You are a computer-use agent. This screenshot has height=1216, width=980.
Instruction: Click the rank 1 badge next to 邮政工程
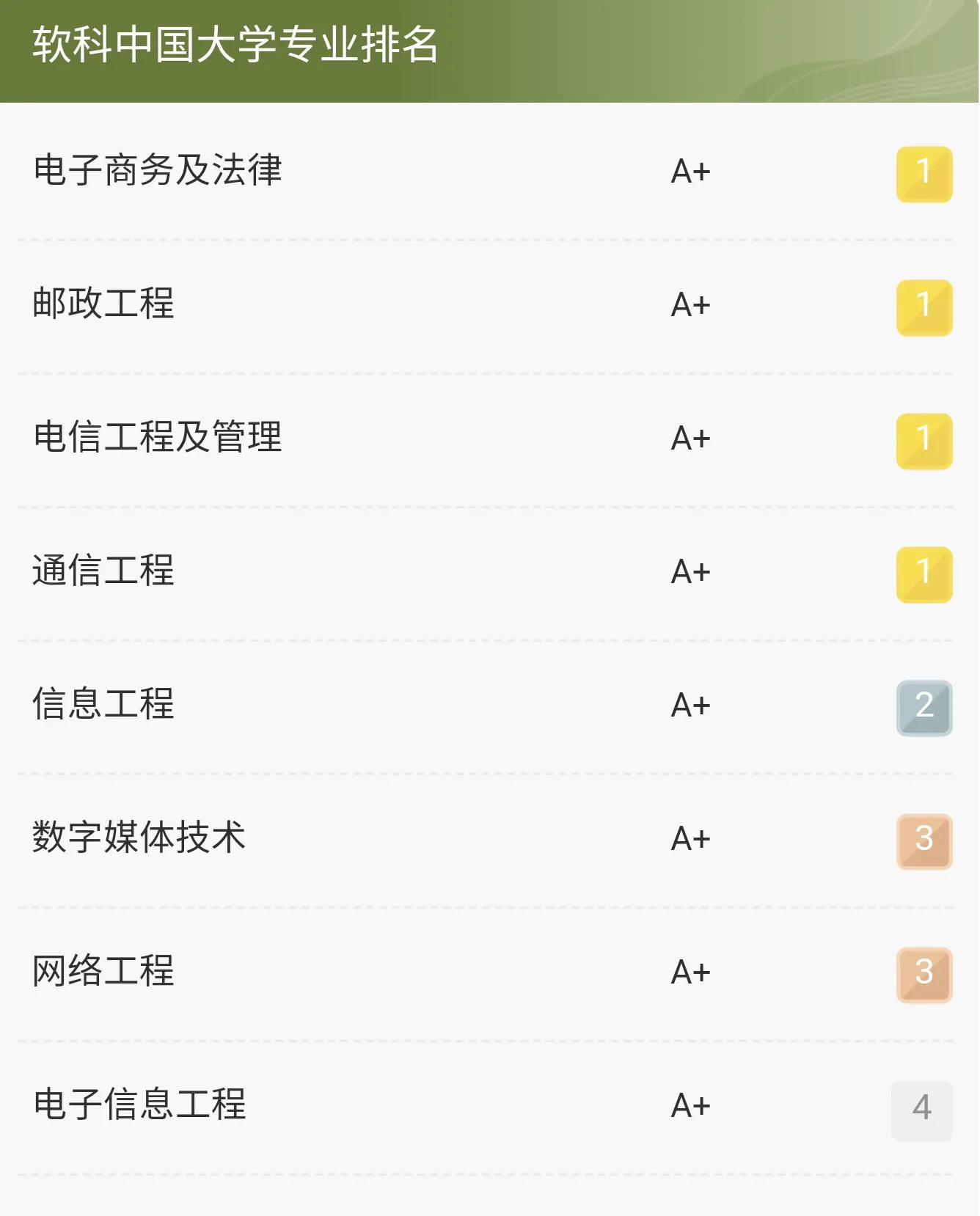click(x=924, y=306)
